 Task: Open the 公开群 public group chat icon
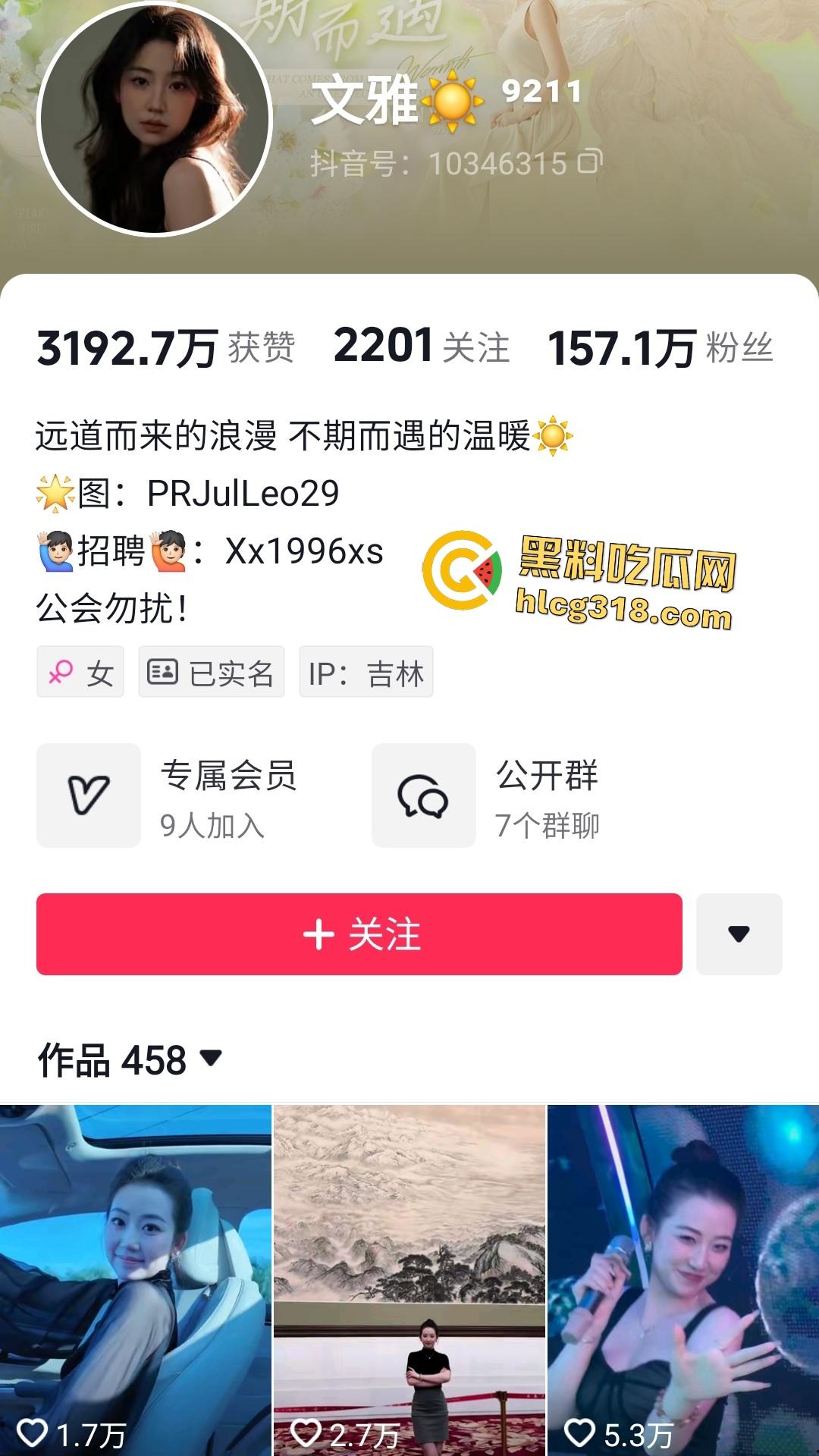click(424, 796)
